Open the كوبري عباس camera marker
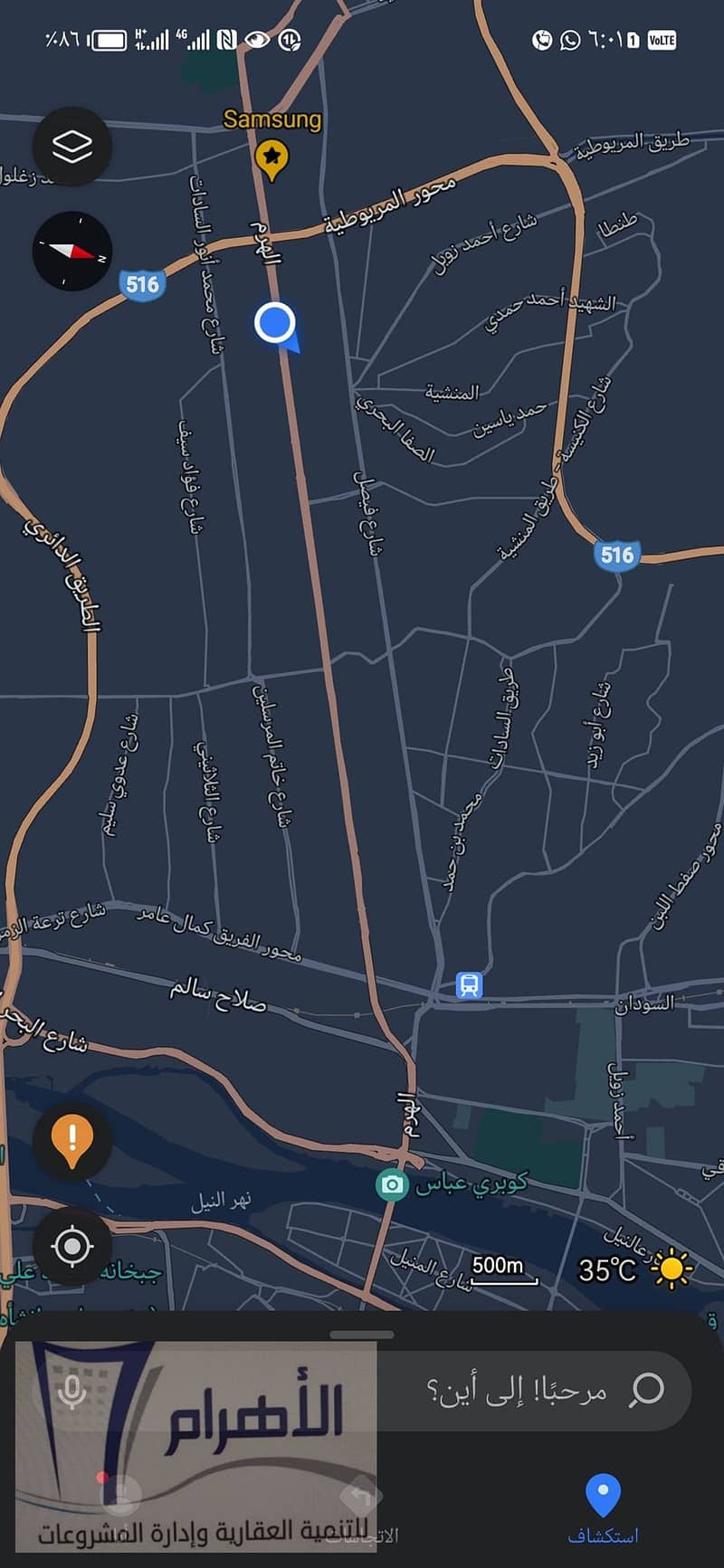This screenshot has width=724, height=1568. [392, 1184]
